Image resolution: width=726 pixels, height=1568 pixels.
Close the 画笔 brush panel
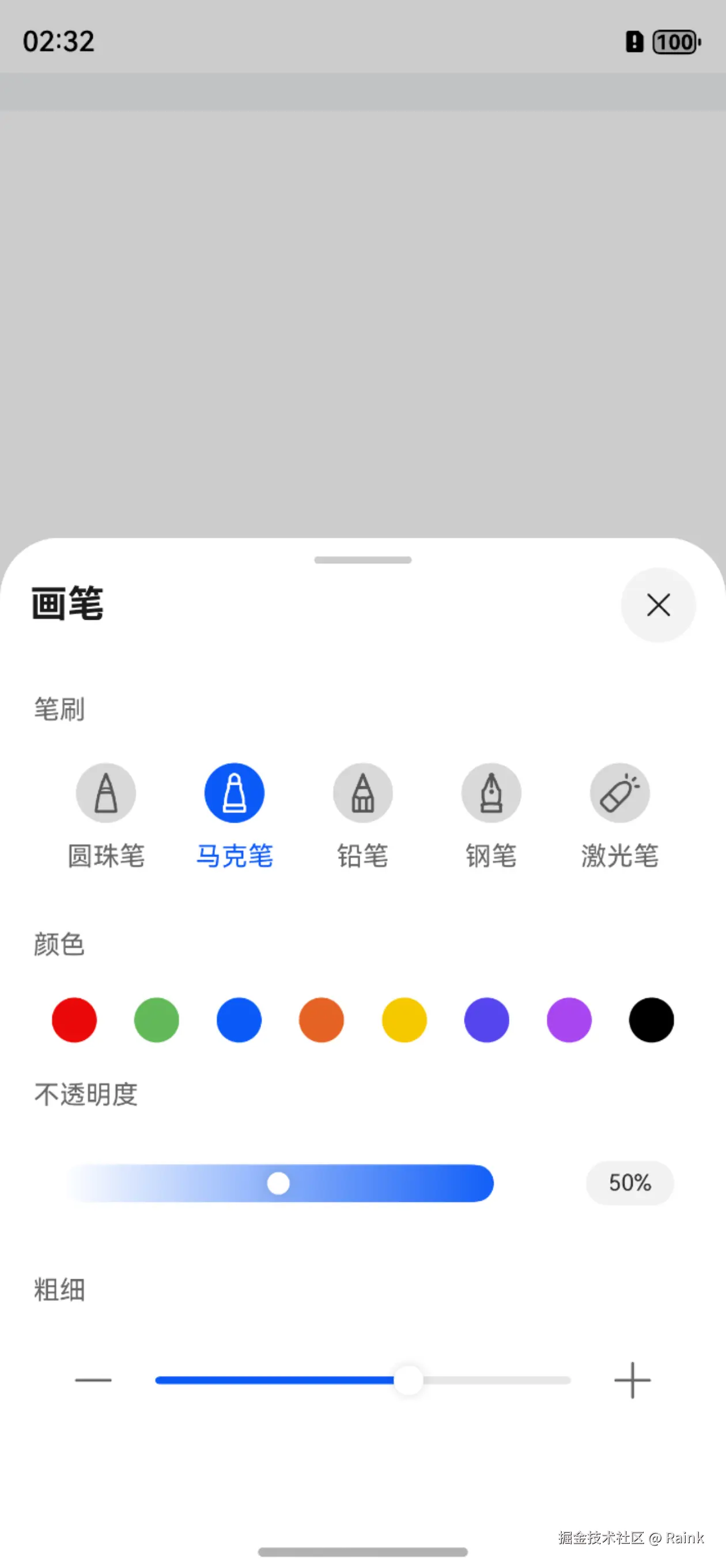(x=658, y=605)
